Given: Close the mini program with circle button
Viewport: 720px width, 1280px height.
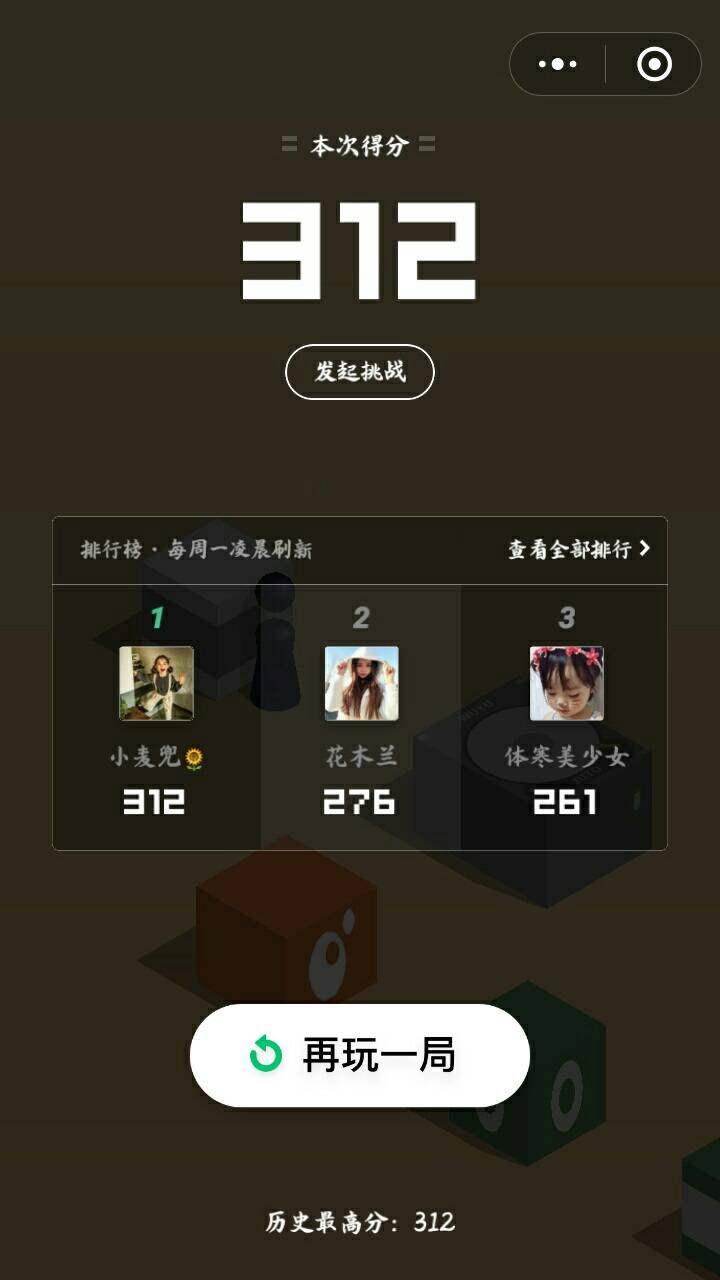Looking at the screenshot, I should coord(654,65).
